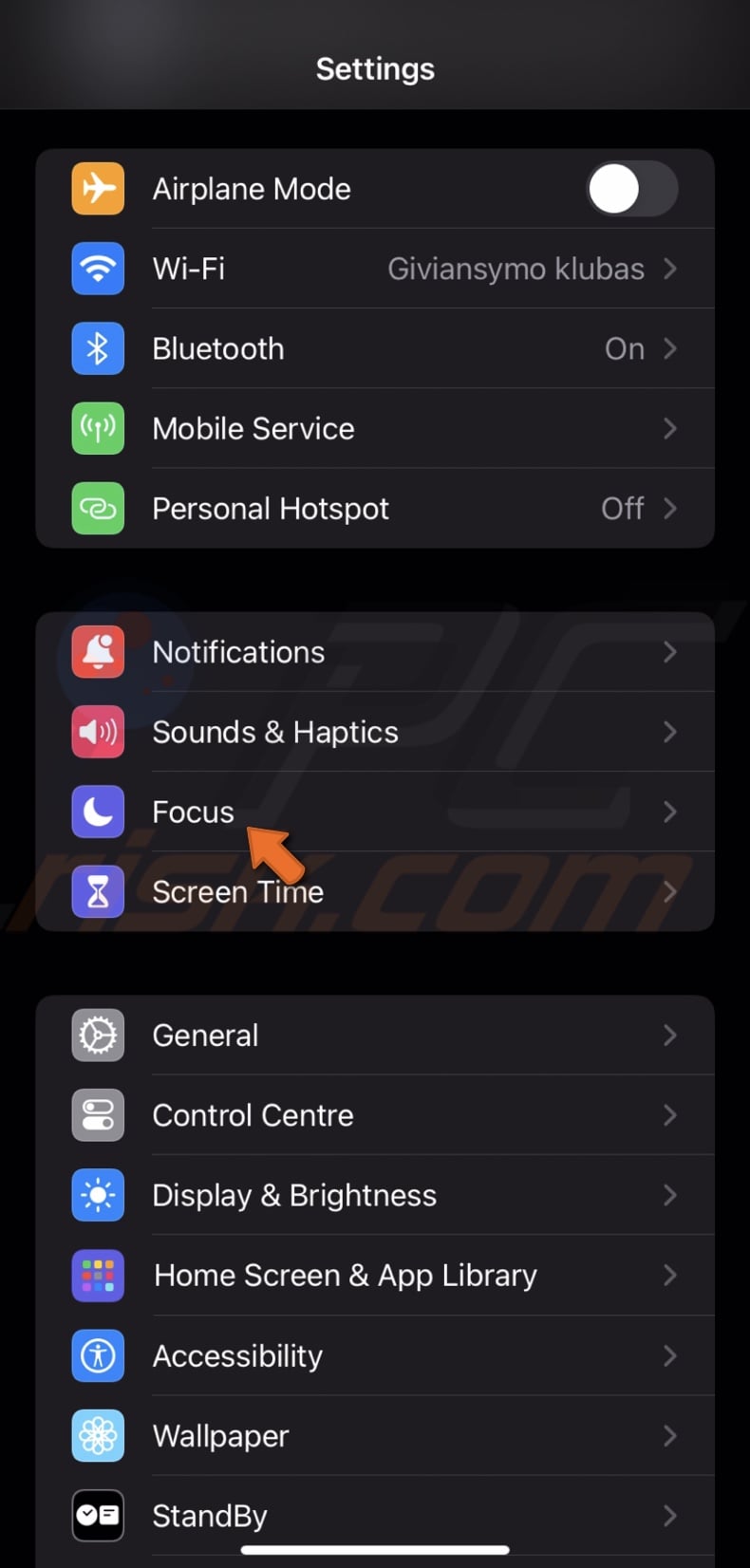Image resolution: width=750 pixels, height=1568 pixels.
Task: Select Display & Brightness
Action: click(x=375, y=1195)
